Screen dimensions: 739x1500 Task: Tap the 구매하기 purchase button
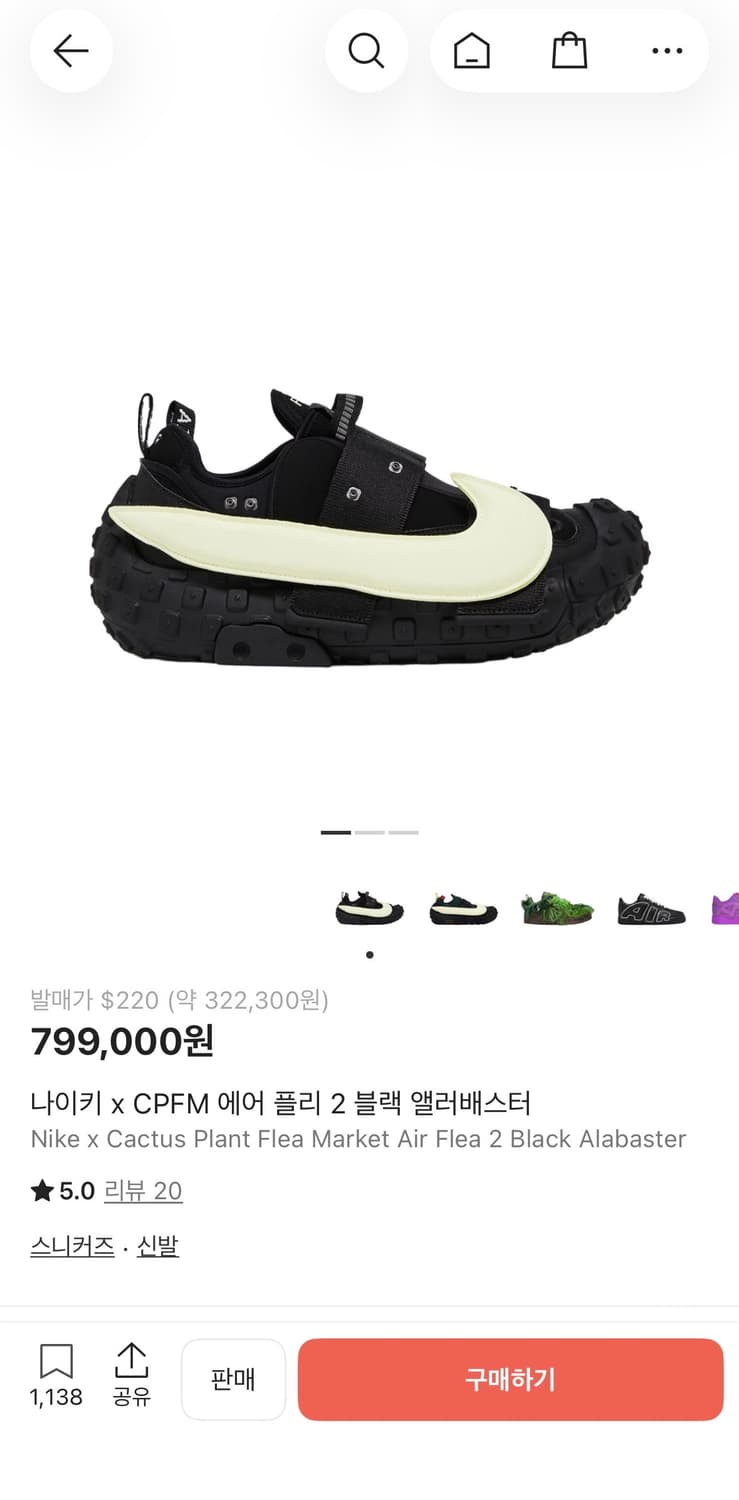tap(510, 1379)
